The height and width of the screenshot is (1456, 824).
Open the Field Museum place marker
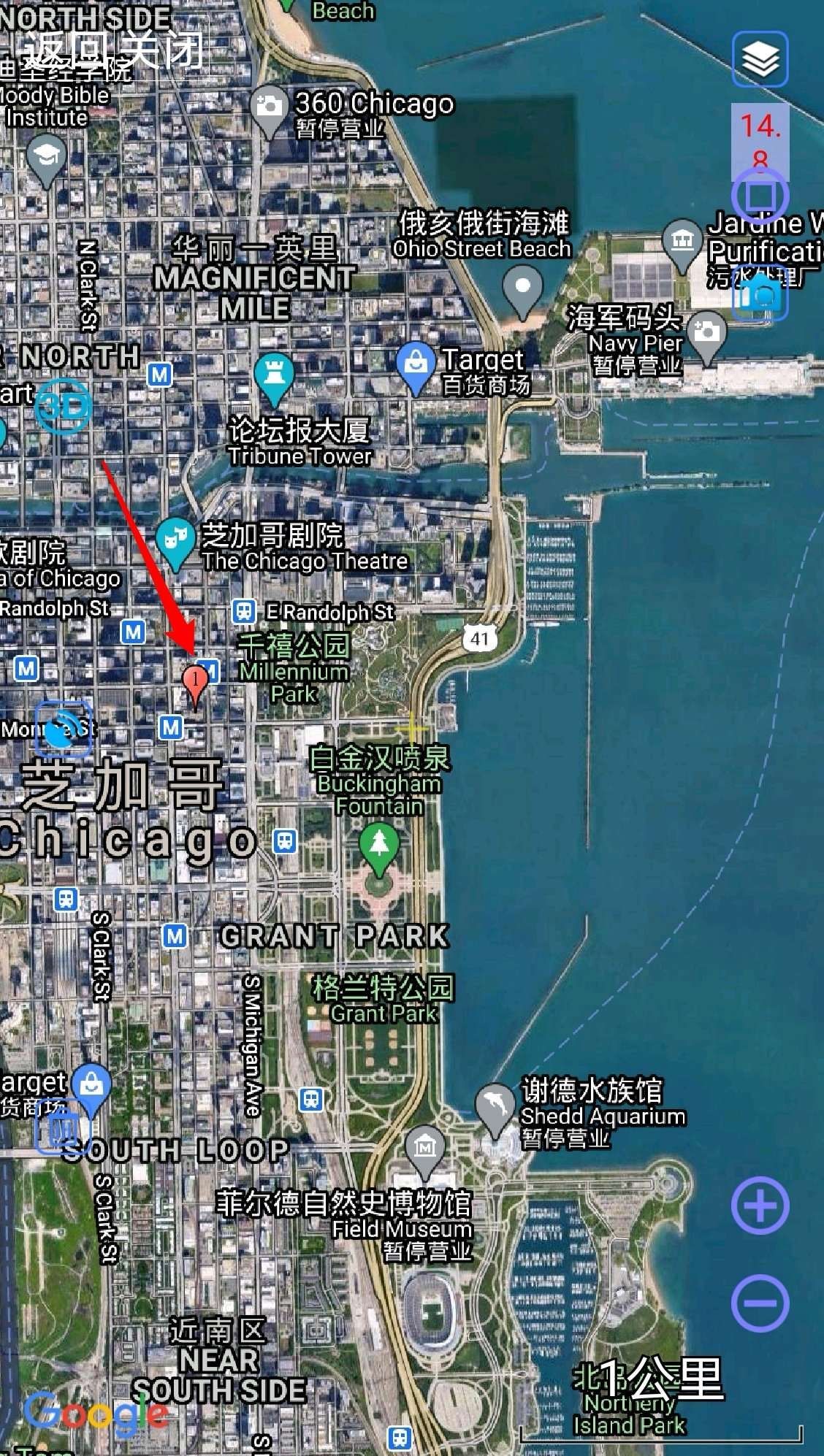pos(425,1149)
